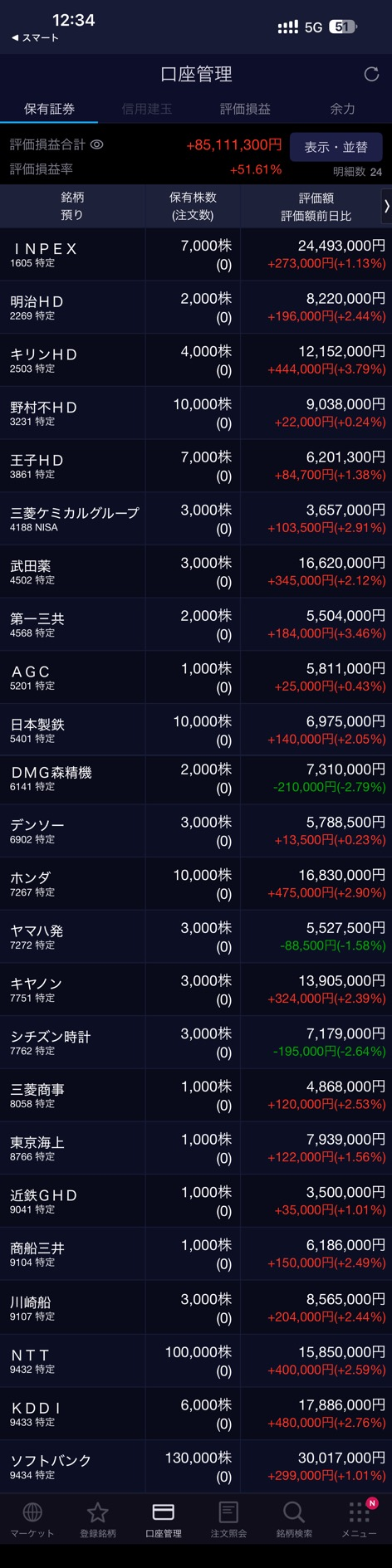Open the 余力 tab
The height and width of the screenshot is (1568, 392).
click(x=342, y=109)
